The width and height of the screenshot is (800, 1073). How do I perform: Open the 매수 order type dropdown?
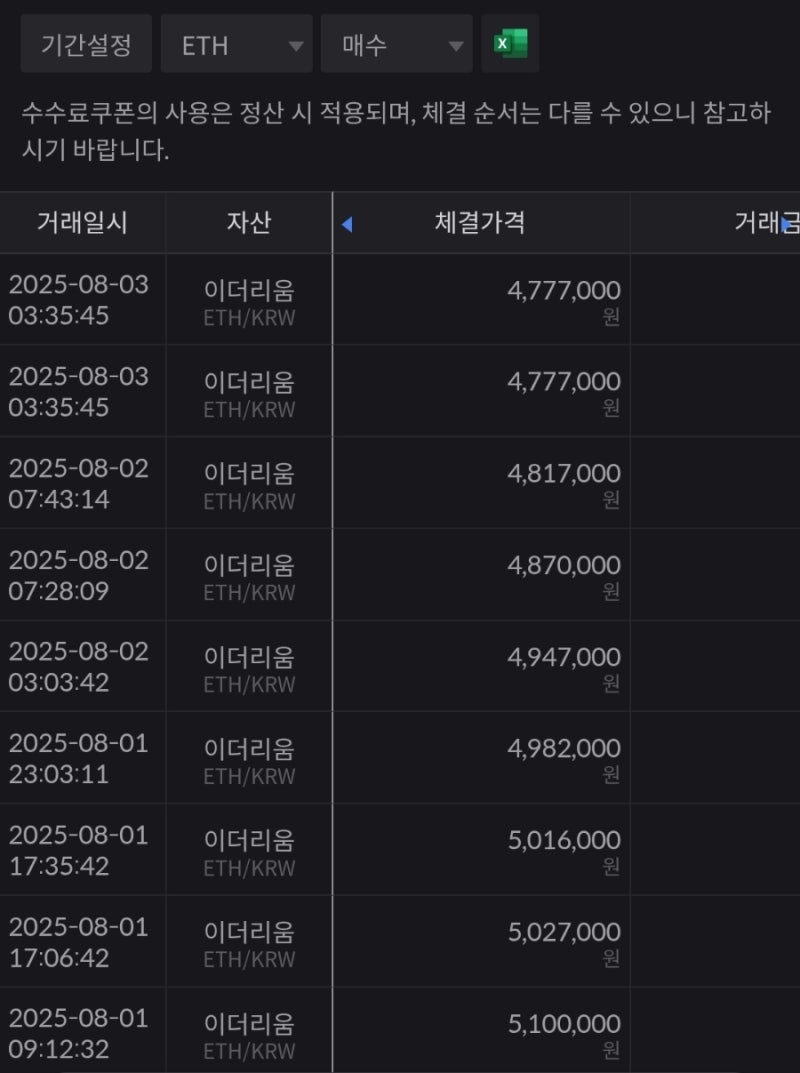(396, 44)
